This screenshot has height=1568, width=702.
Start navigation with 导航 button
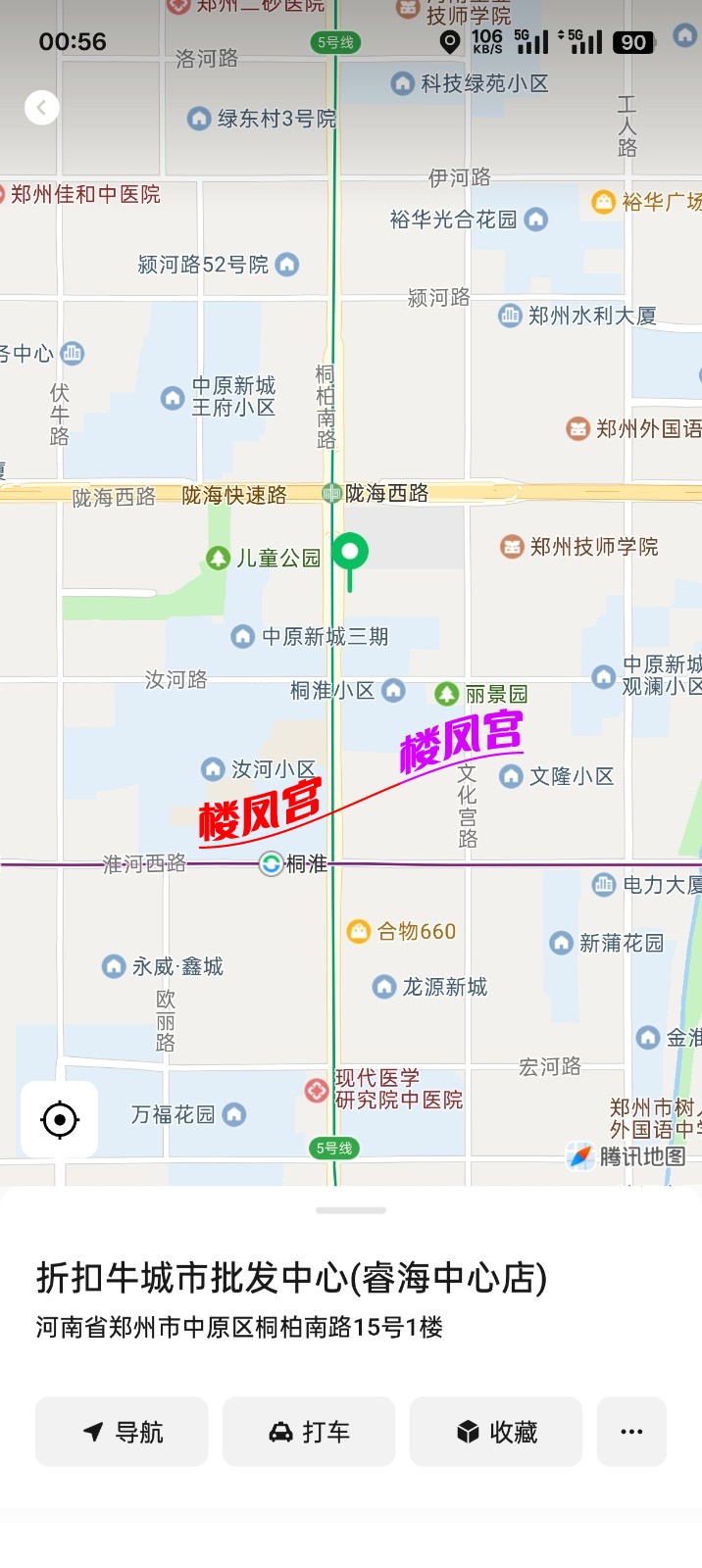pyautogui.click(x=122, y=1432)
